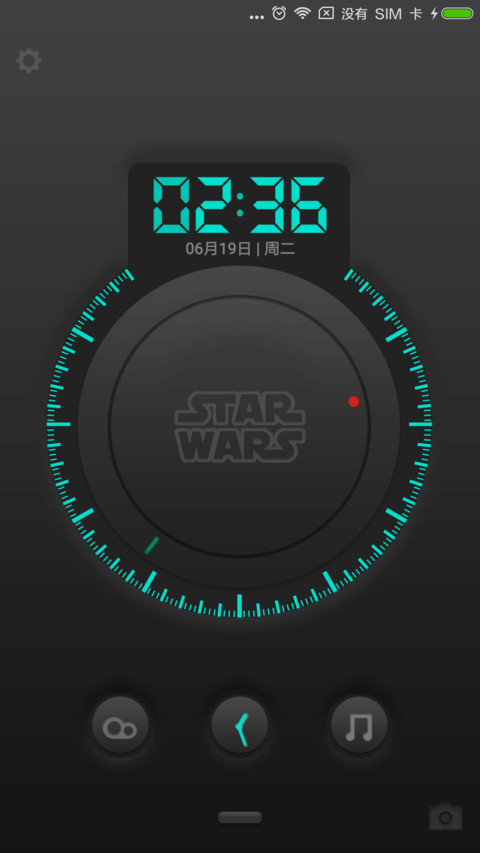Tap the voicemail round button
480x853 pixels.
(x=120, y=725)
